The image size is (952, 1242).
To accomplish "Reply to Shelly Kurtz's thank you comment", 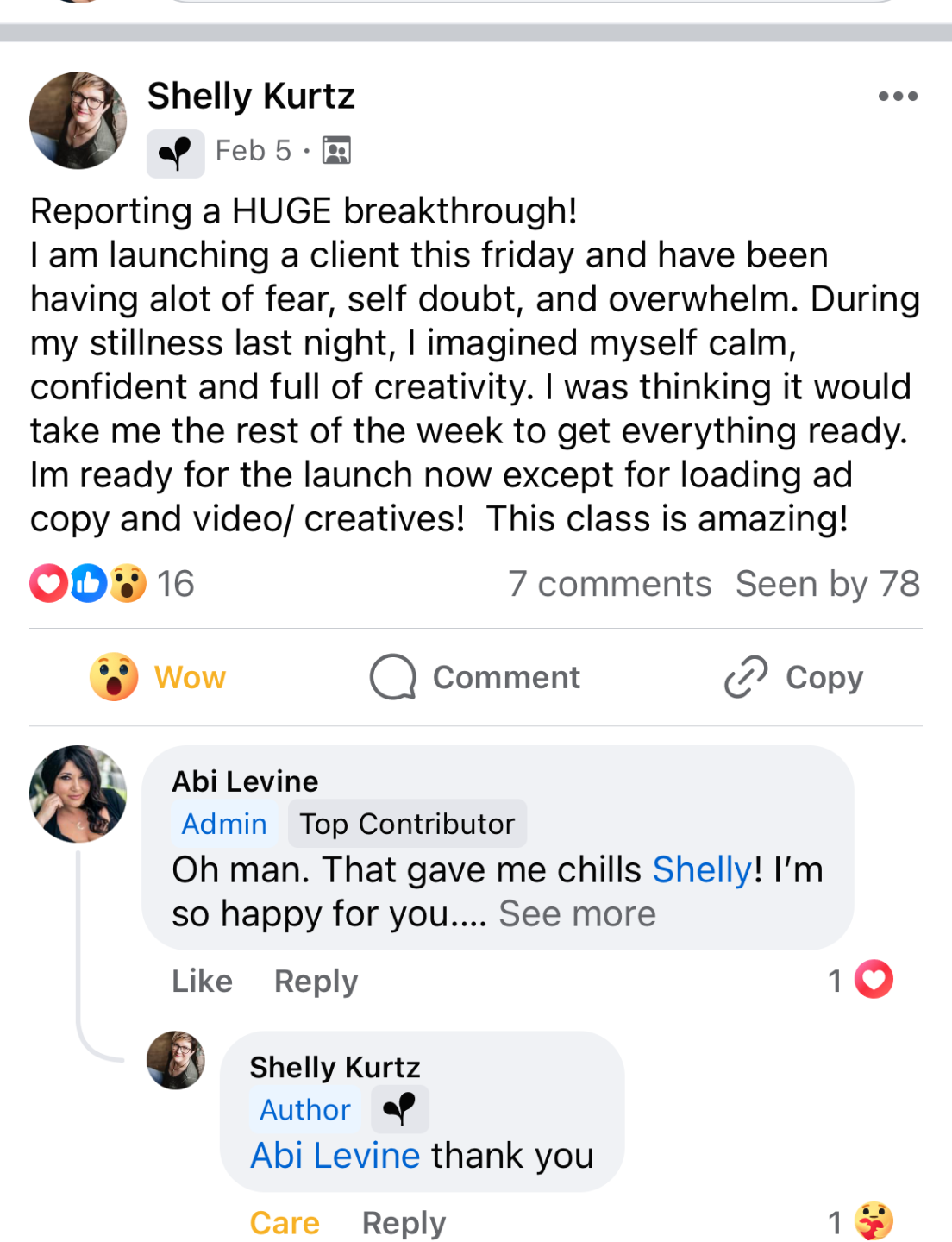I will 404,1223.
